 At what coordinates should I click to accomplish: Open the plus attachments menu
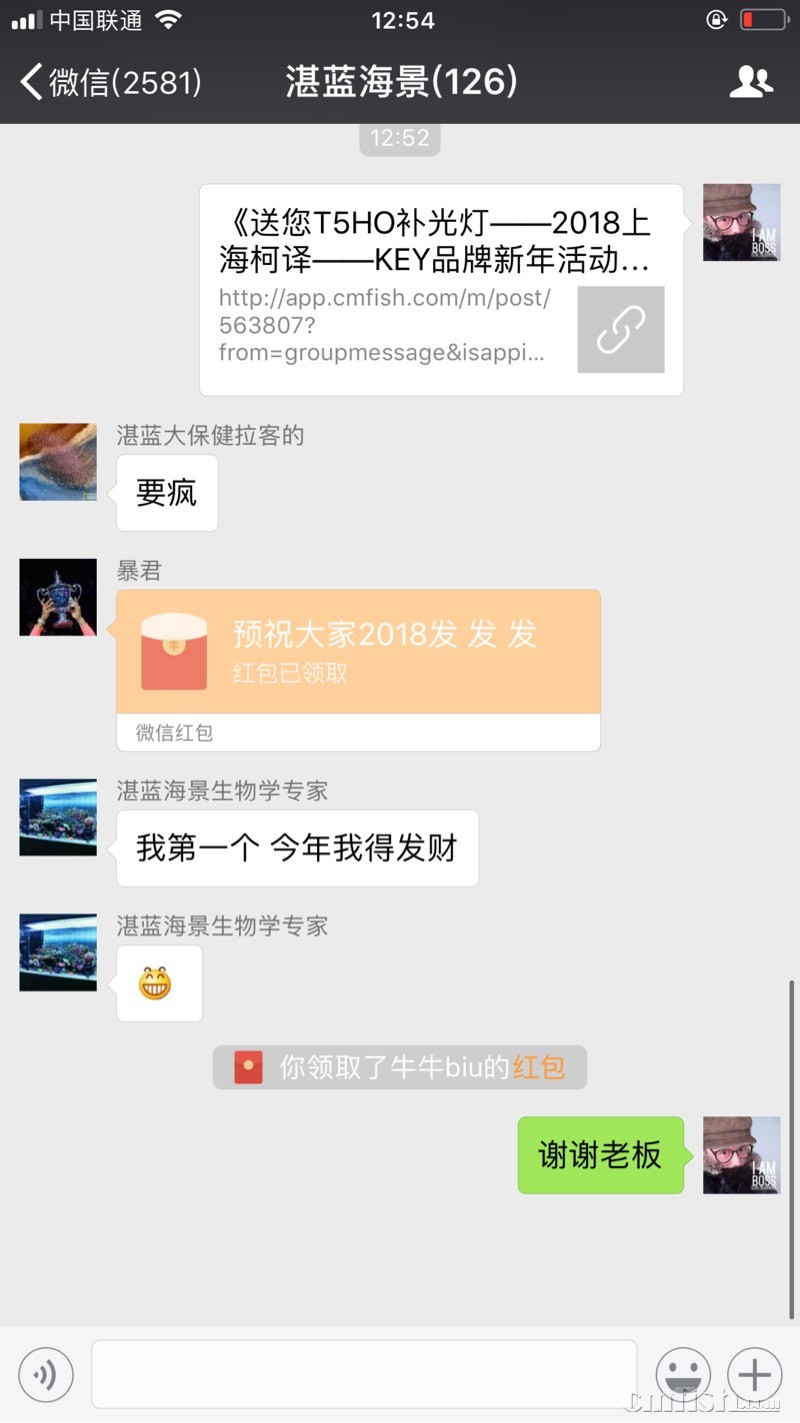(x=754, y=1376)
